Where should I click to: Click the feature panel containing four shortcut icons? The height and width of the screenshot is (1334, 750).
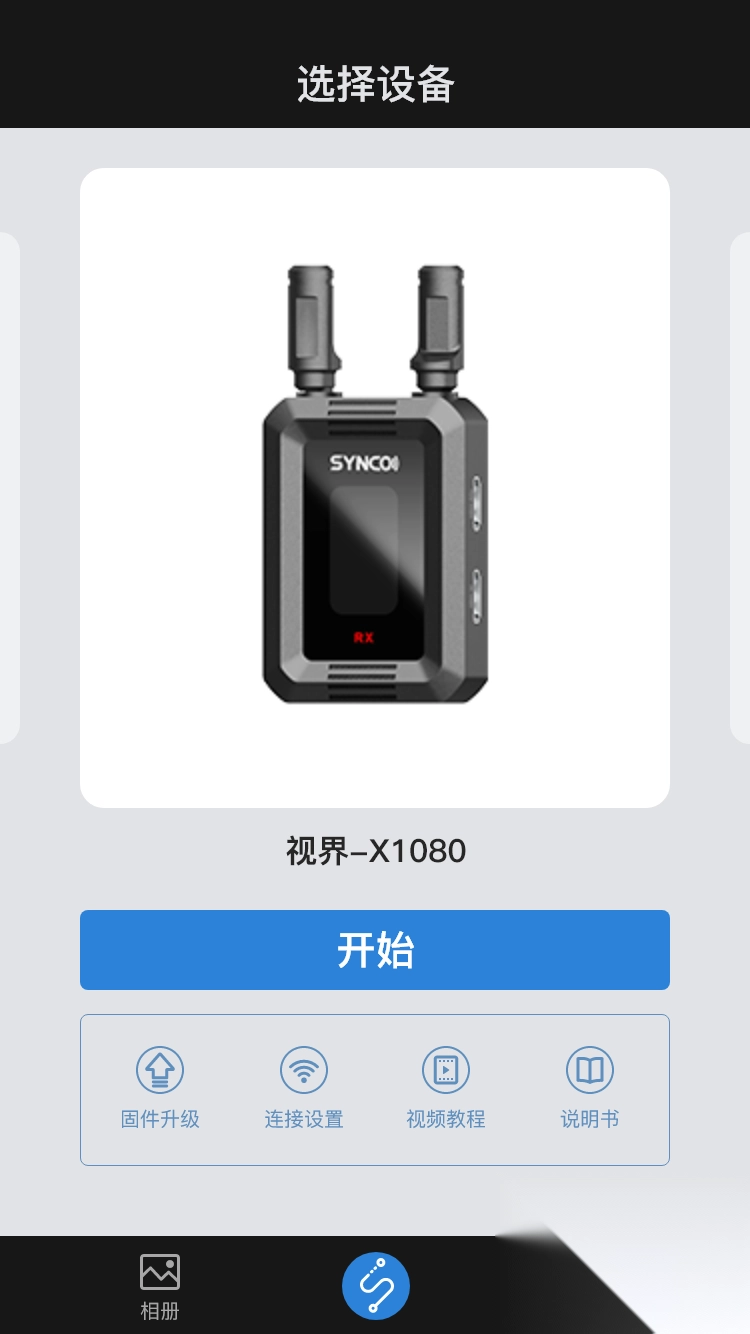375,1089
